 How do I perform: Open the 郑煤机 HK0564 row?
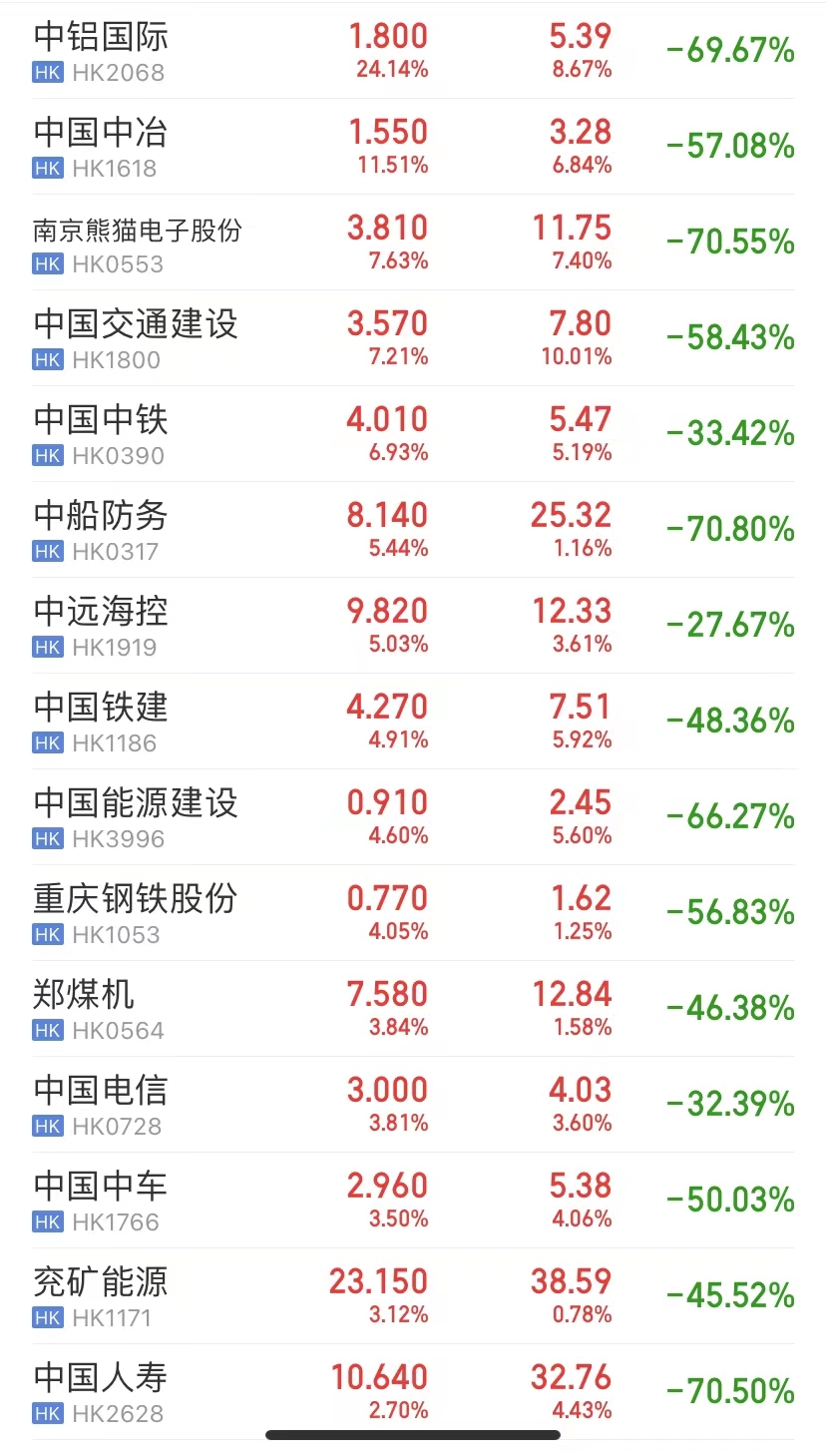pos(413,1008)
